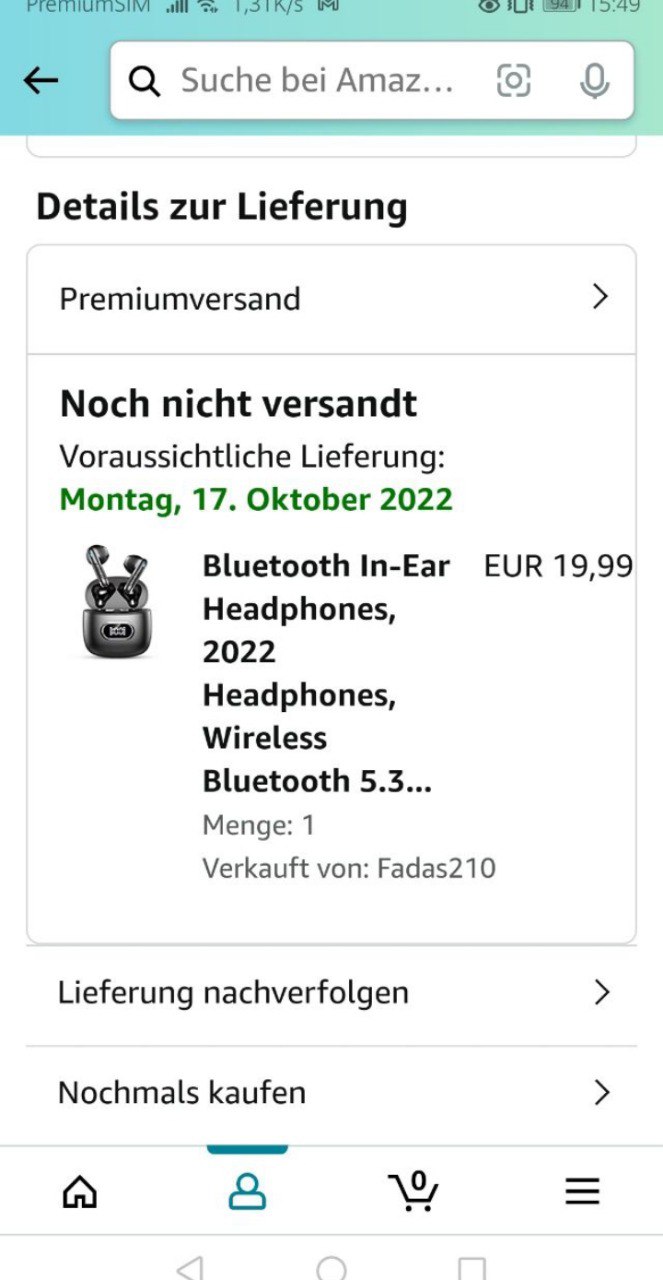The width and height of the screenshot is (663, 1280).
Task: Open Premiumversand details
Action: [331, 298]
